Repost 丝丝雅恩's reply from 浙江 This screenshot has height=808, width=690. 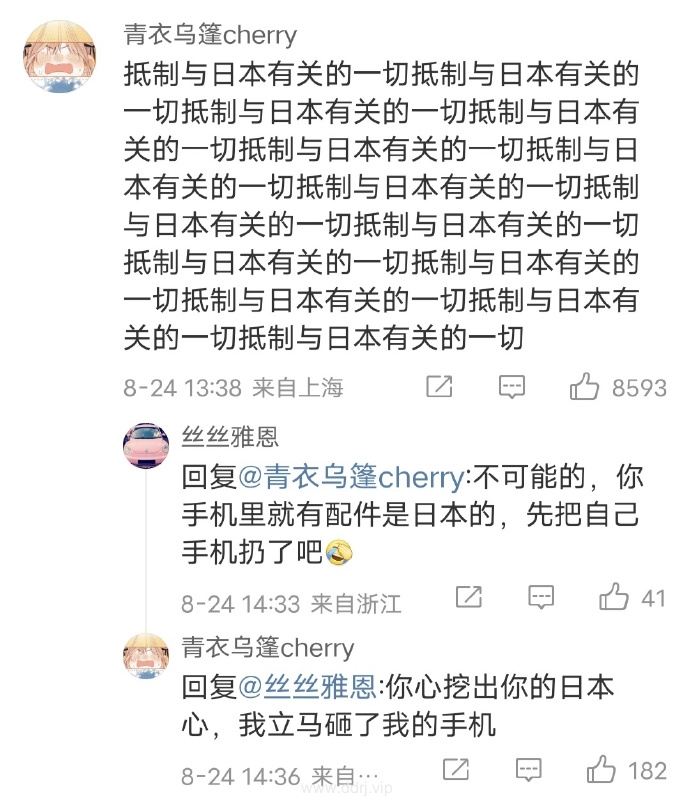468,597
